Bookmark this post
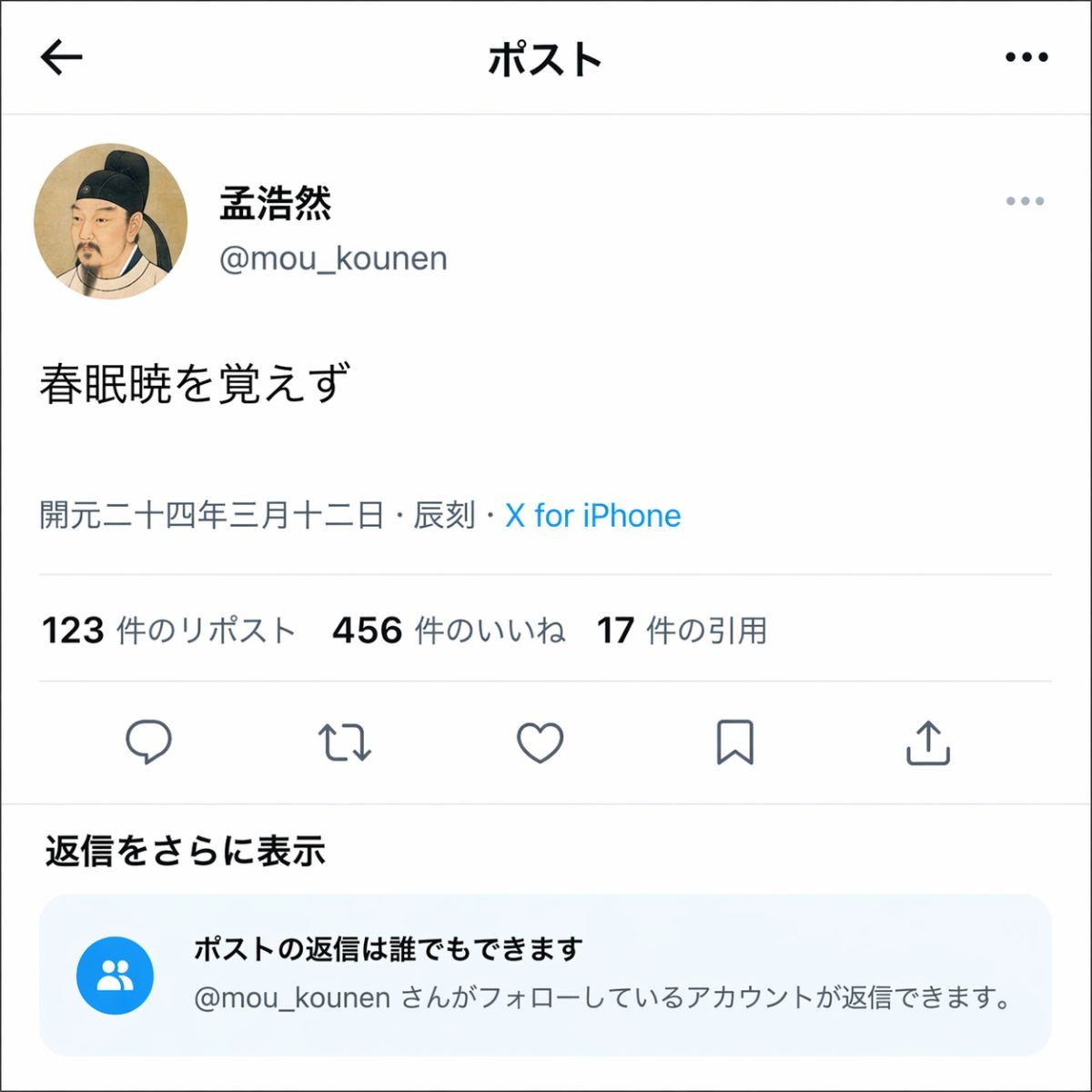 click(734, 743)
